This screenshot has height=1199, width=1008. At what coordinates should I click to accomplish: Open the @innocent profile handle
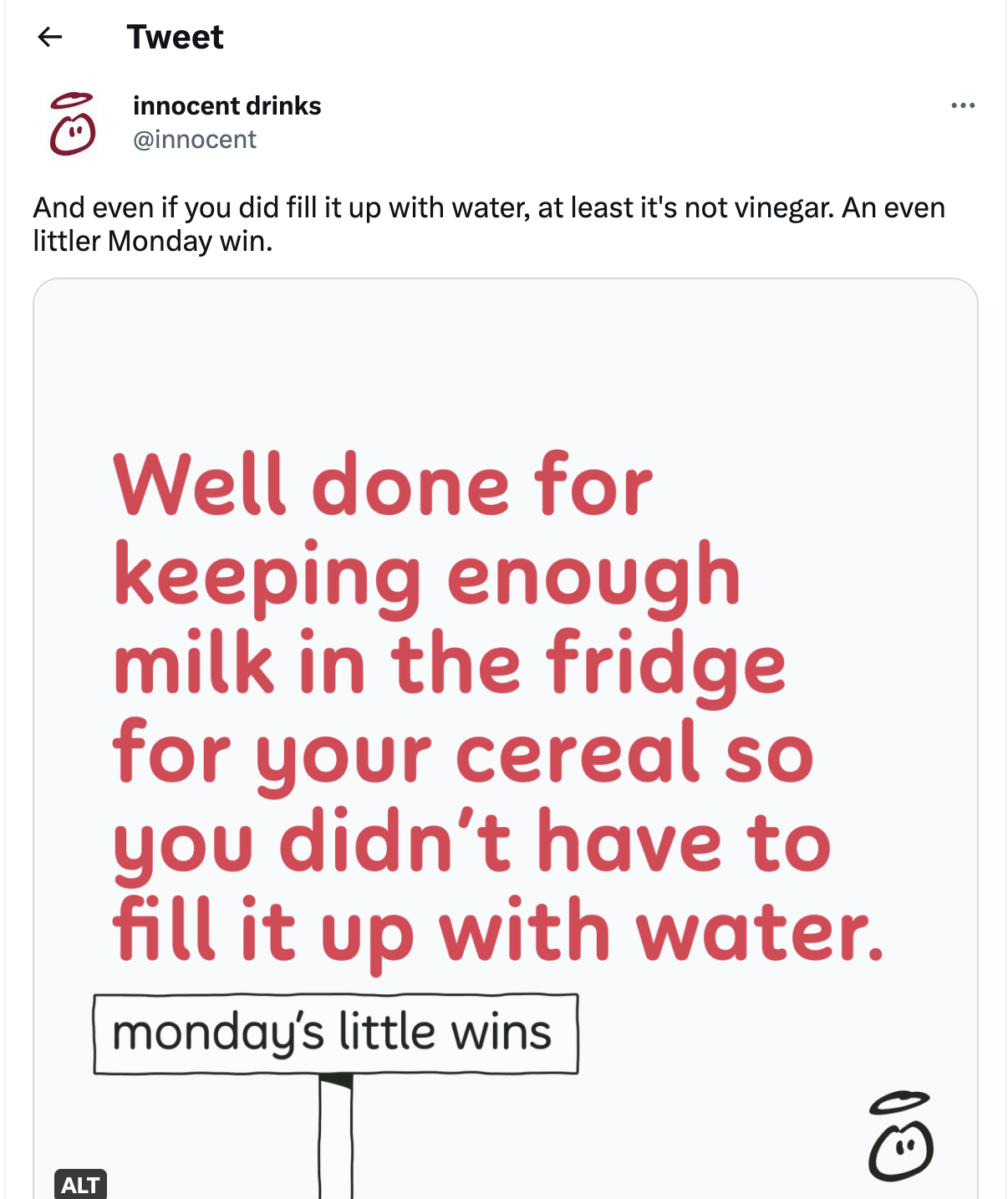point(195,140)
